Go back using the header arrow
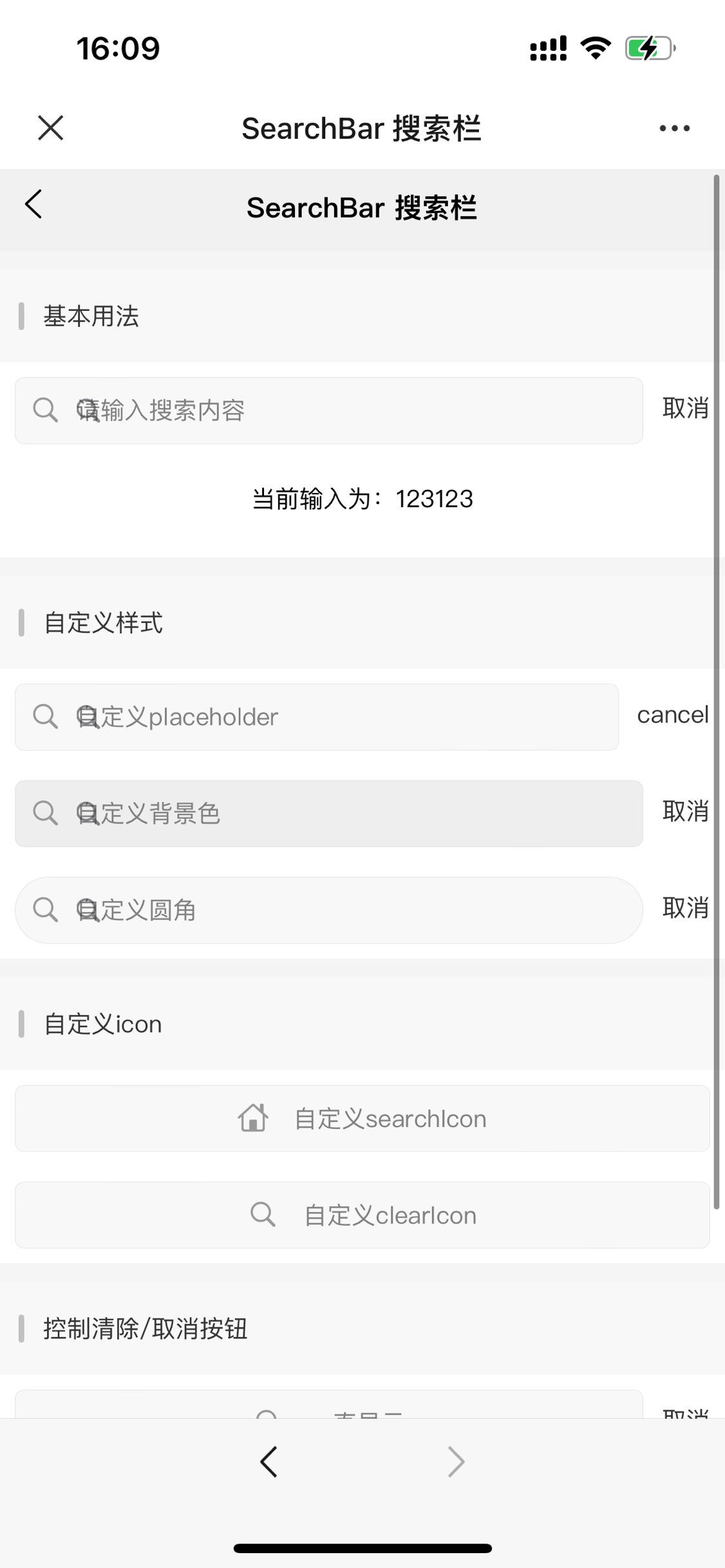The image size is (725, 1568). click(33, 205)
